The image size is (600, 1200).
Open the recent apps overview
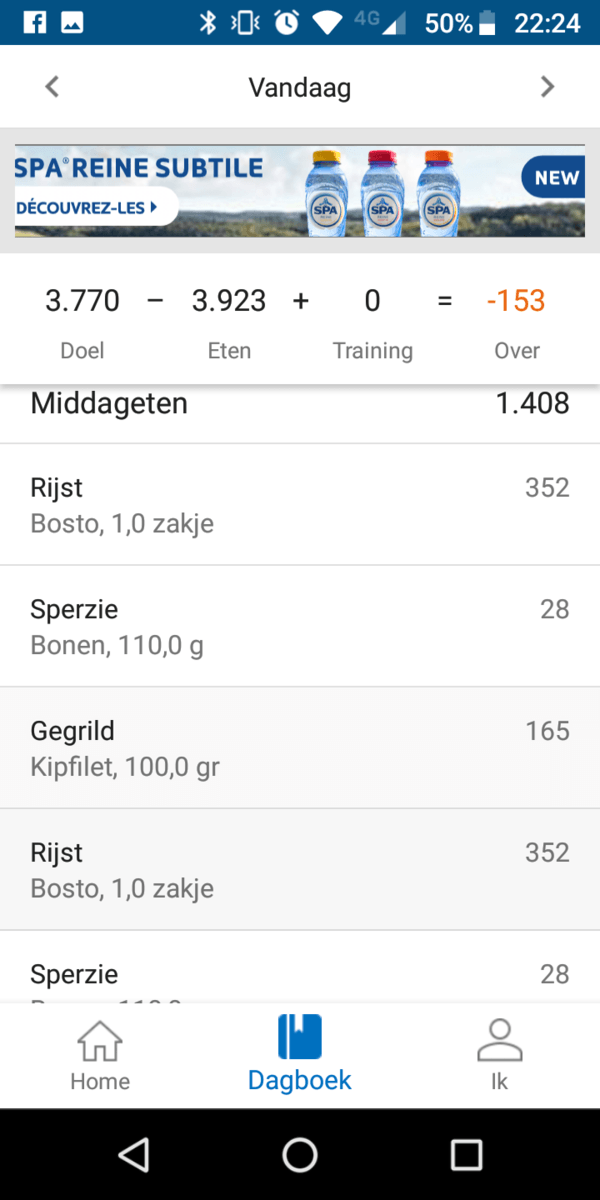coord(466,1155)
